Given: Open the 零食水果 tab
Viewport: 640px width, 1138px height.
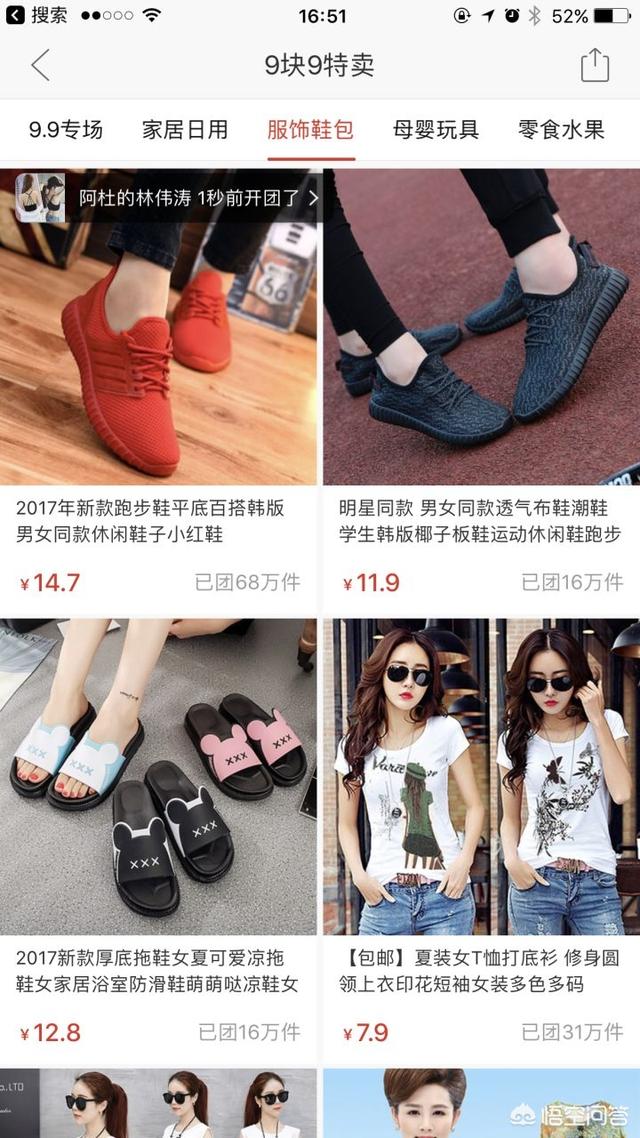Looking at the screenshot, I should (561, 130).
